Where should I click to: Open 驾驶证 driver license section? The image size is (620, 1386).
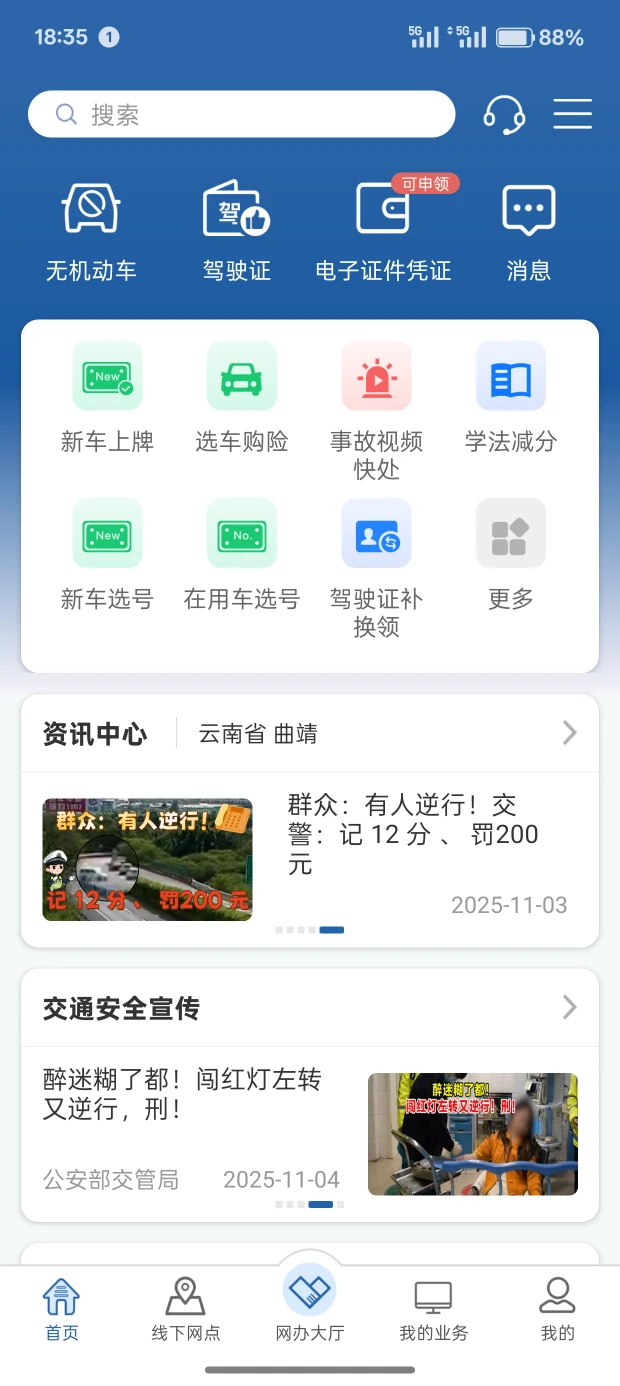click(x=237, y=230)
